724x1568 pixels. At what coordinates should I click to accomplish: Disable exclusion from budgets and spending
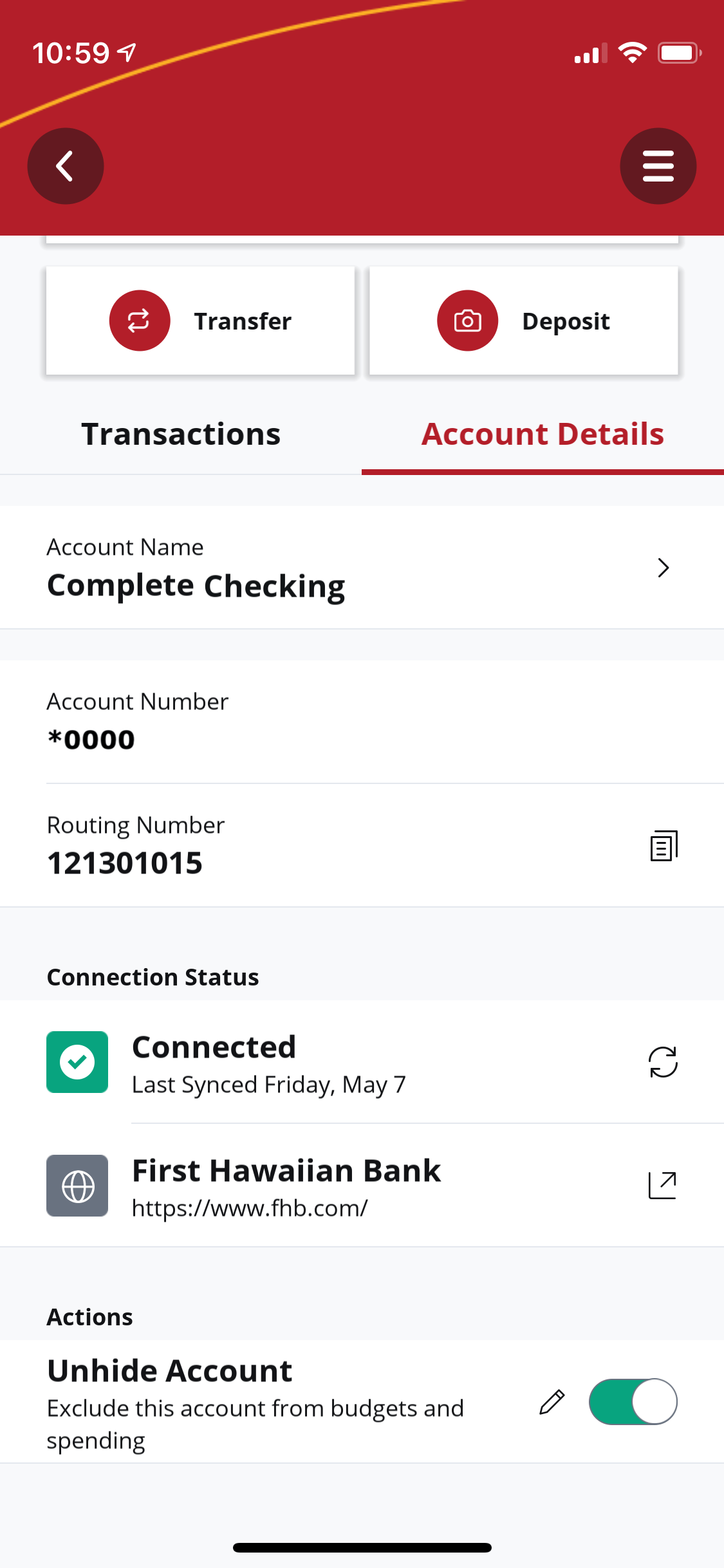click(x=633, y=1401)
